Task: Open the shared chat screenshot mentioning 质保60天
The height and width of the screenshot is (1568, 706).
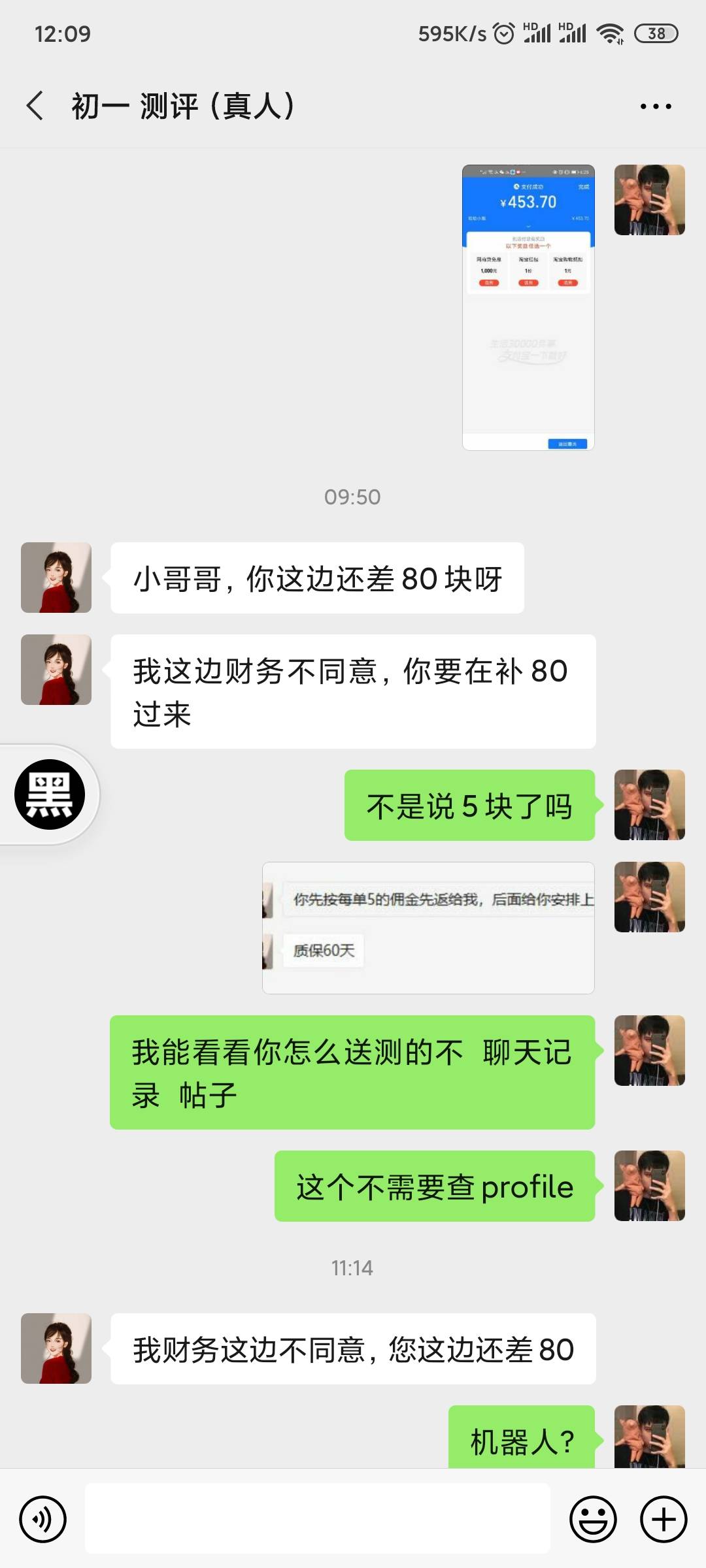Action: 428,928
